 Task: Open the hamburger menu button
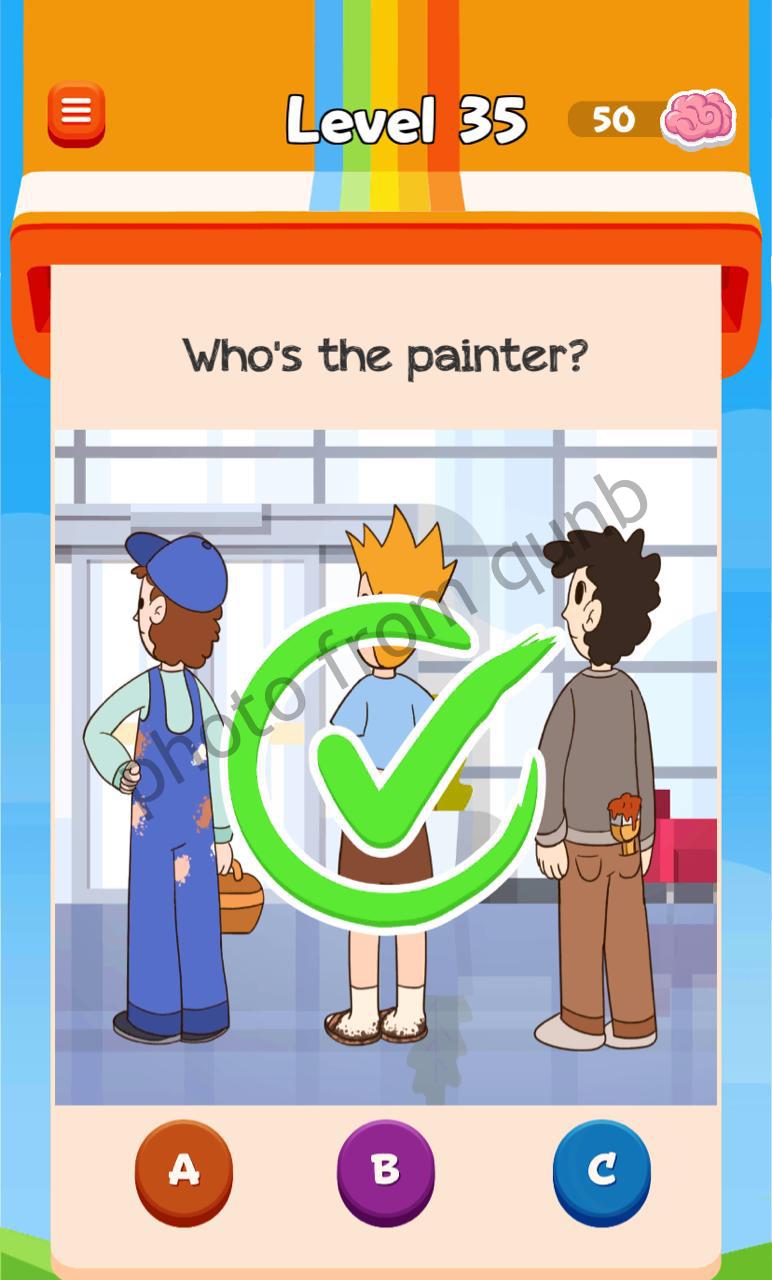[76, 113]
